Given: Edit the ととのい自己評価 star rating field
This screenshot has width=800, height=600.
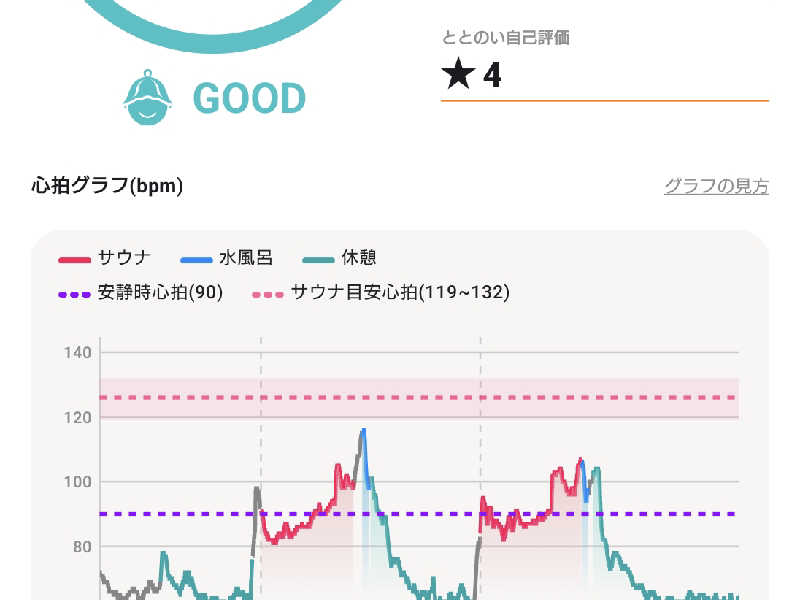Looking at the screenshot, I should [x=604, y=76].
